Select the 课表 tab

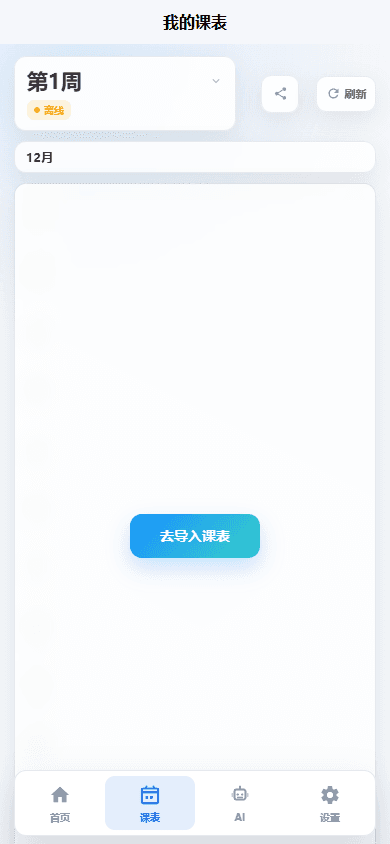(x=150, y=803)
